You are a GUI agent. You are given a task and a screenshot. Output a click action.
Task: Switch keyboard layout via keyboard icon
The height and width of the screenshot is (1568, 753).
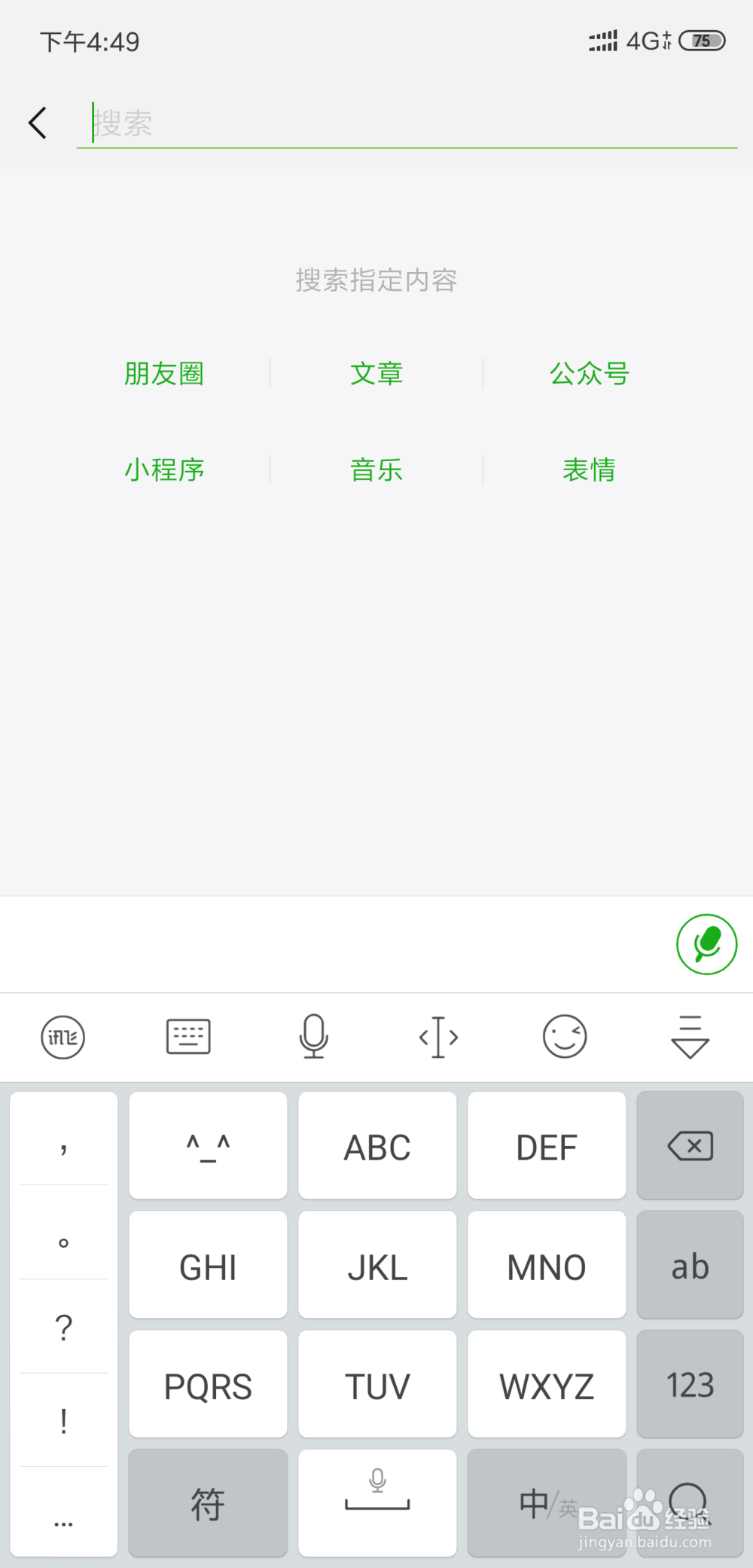tap(188, 1037)
